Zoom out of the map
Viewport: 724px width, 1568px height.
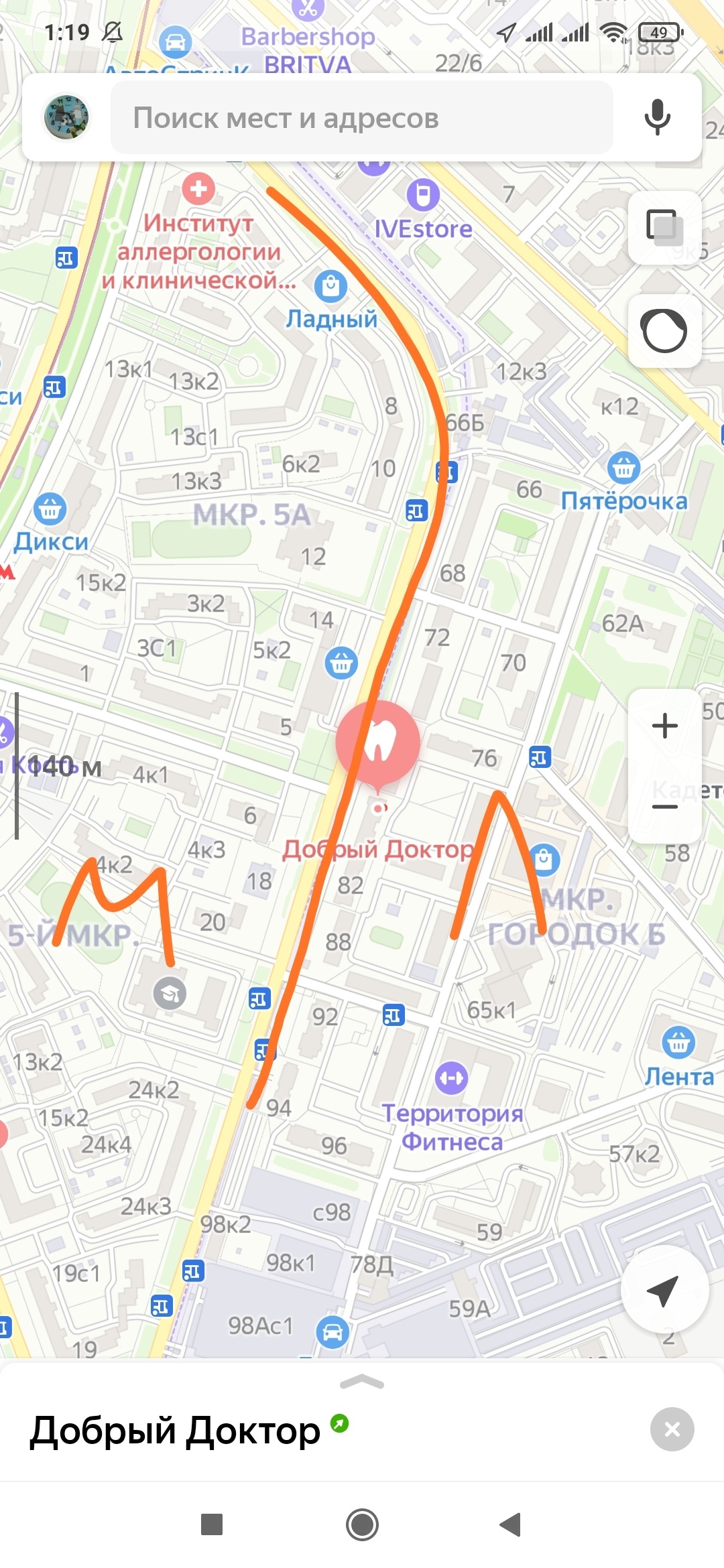(x=664, y=806)
